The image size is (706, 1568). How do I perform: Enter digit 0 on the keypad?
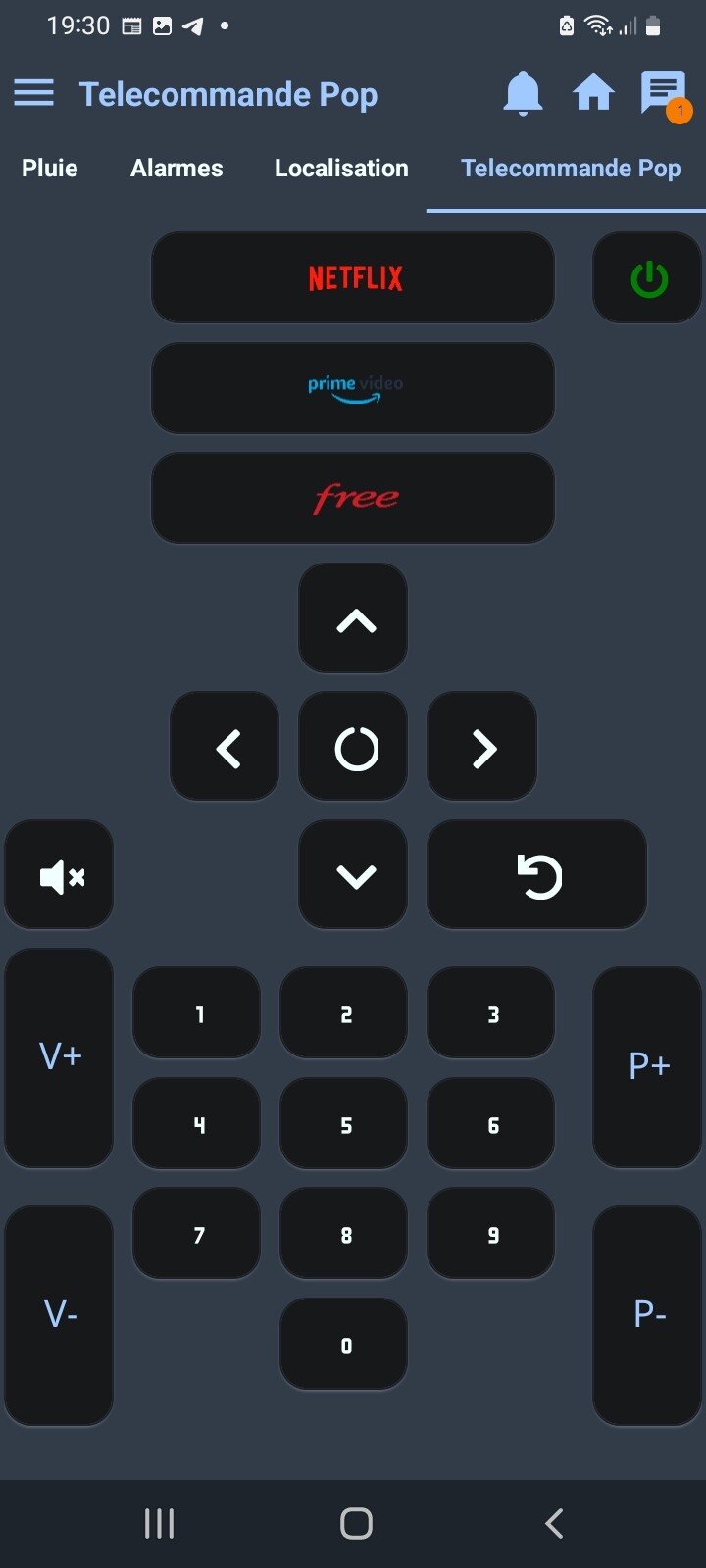tap(344, 1344)
